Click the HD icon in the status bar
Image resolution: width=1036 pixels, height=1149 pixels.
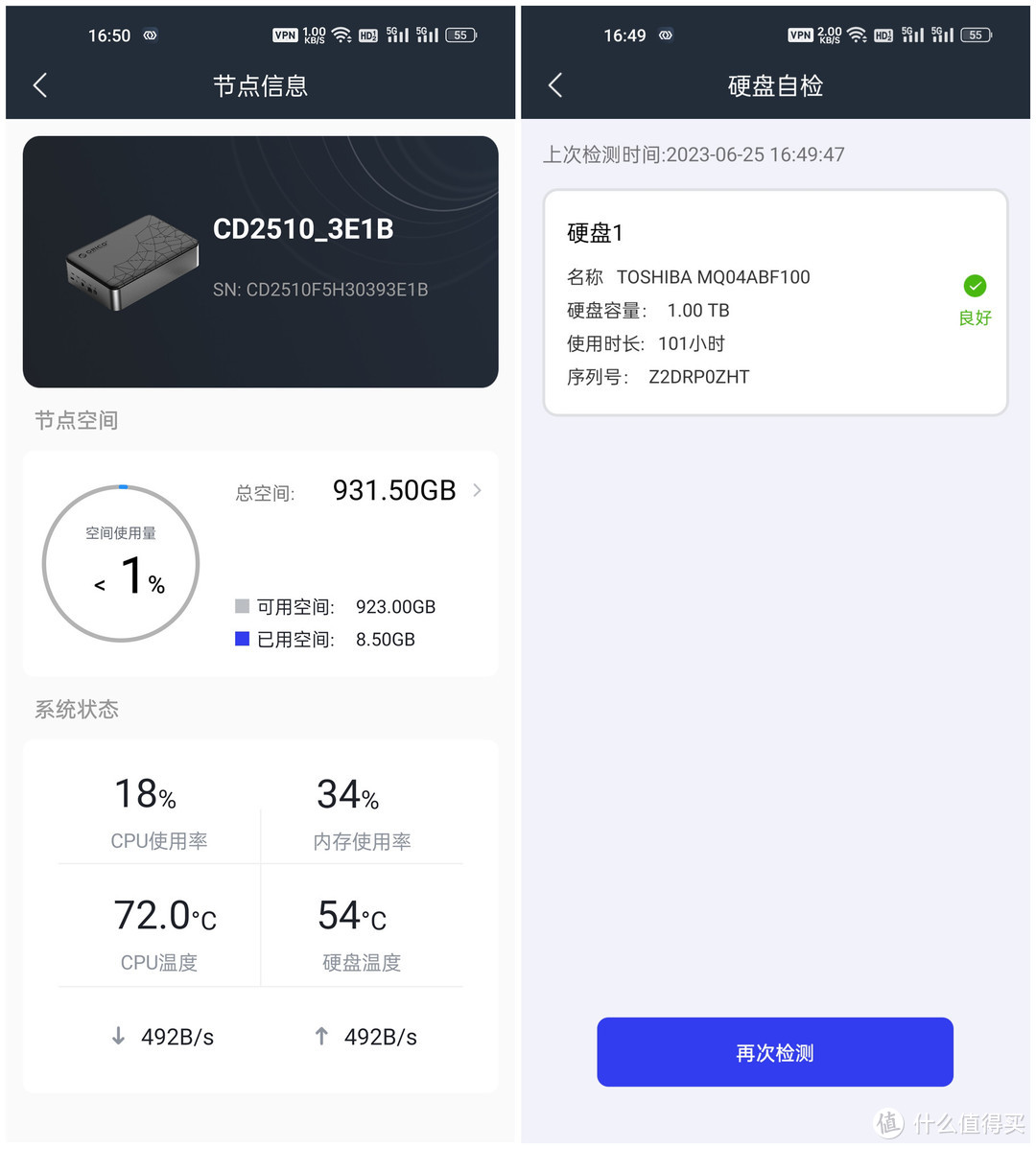pyautogui.click(x=367, y=35)
